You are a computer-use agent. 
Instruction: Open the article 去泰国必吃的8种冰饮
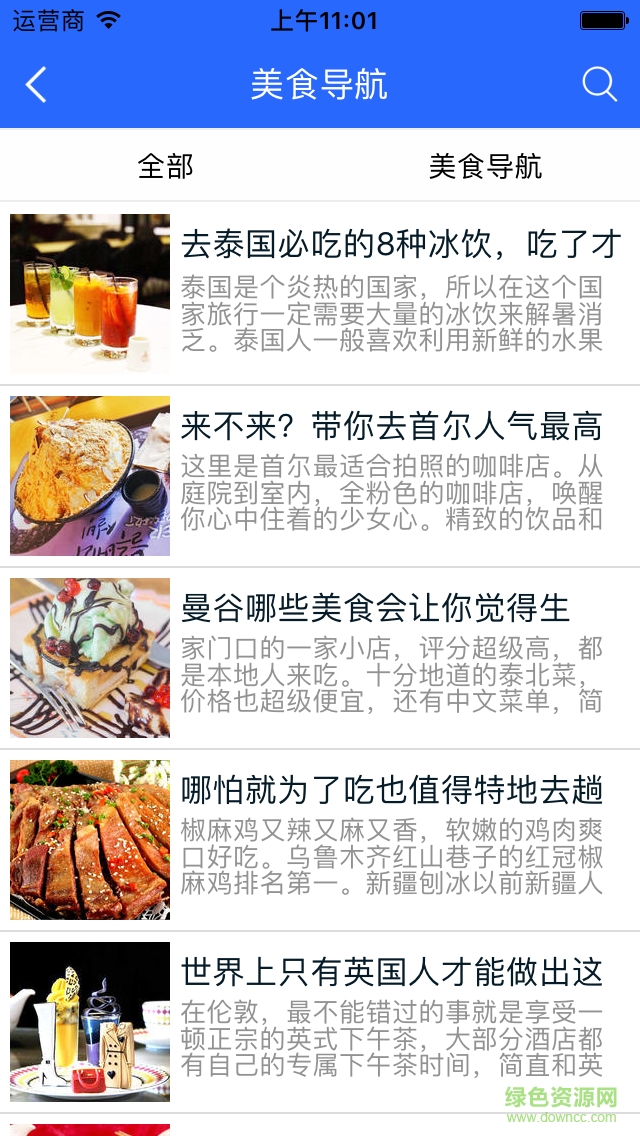(x=400, y=245)
